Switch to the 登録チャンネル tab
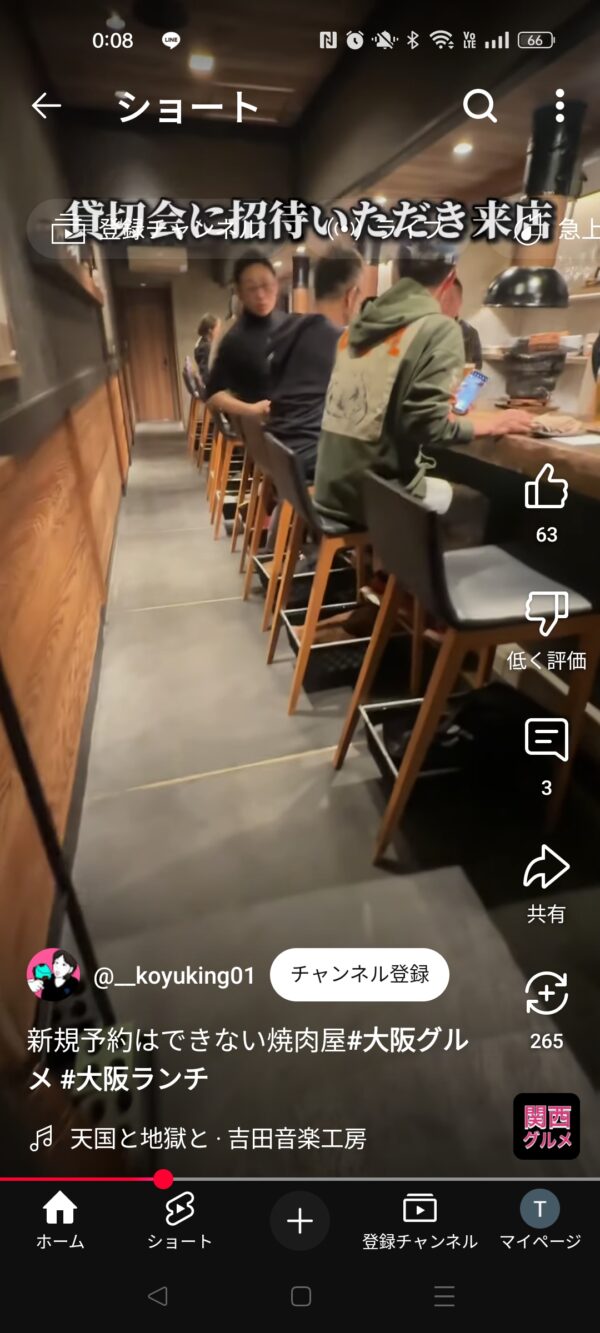Image resolution: width=600 pixels, height=1333 pixels. click(x=419, y=1220)
